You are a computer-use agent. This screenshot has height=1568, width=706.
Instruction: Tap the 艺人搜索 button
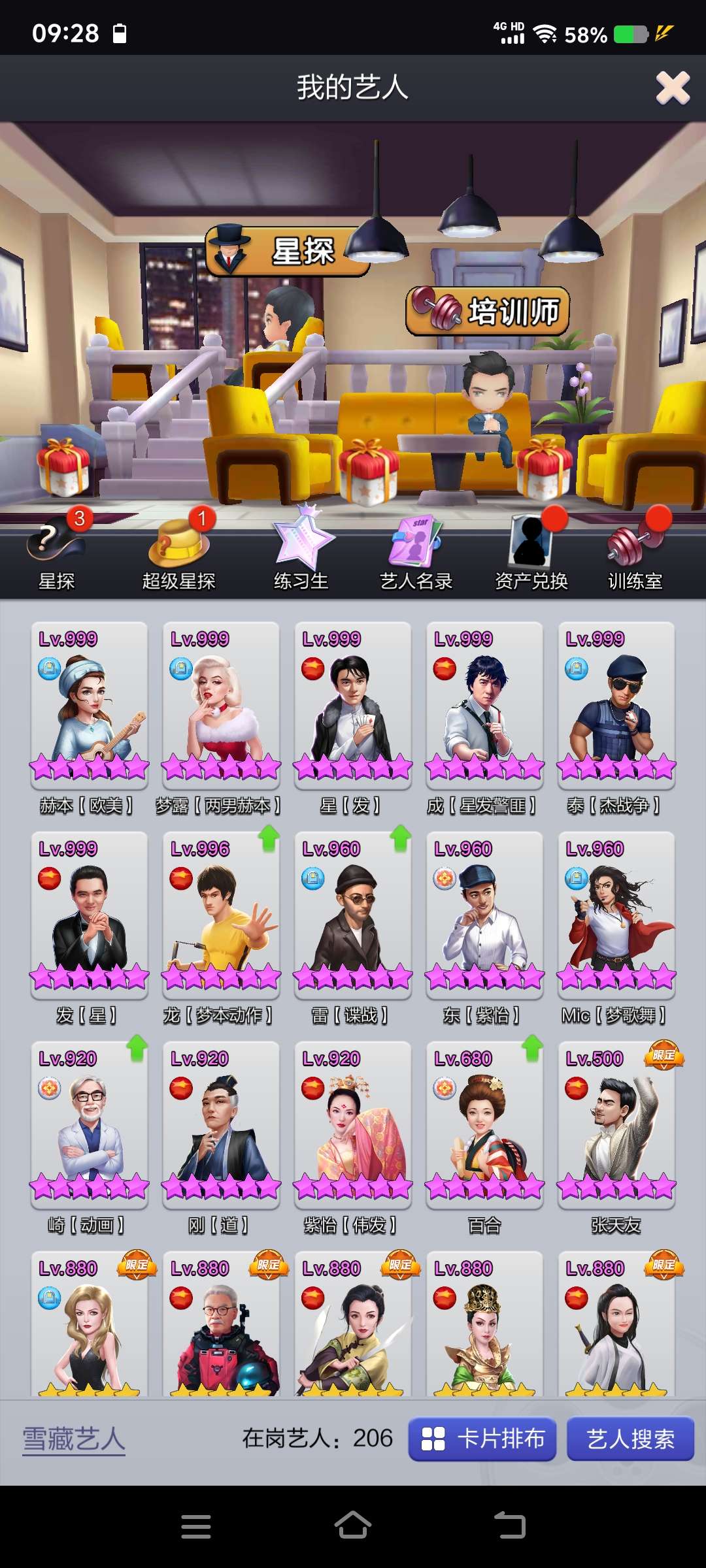point(630,1439)
